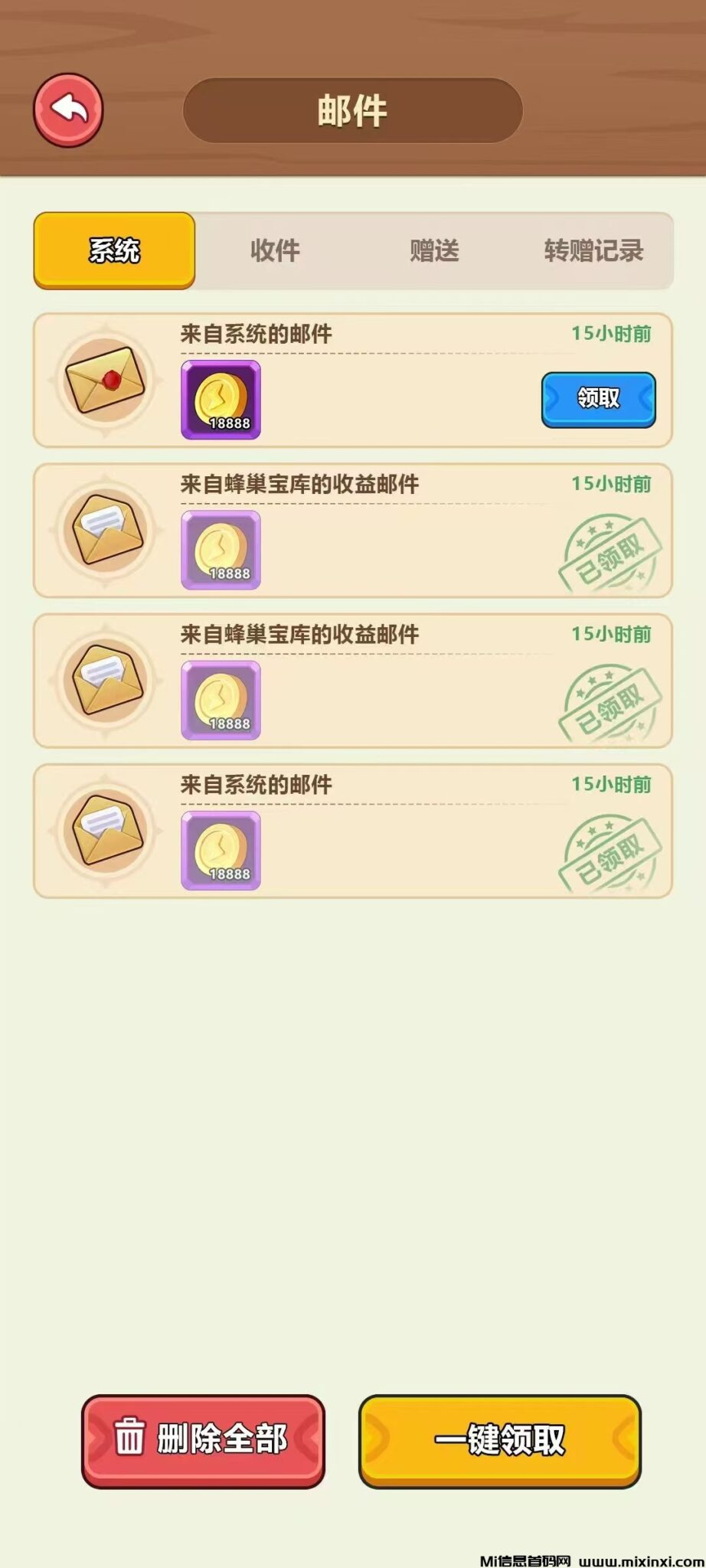The height and width of the screenshot is (1568, 706).
Task: Go back using the red arrow button
Action: [x=68, y=110]
